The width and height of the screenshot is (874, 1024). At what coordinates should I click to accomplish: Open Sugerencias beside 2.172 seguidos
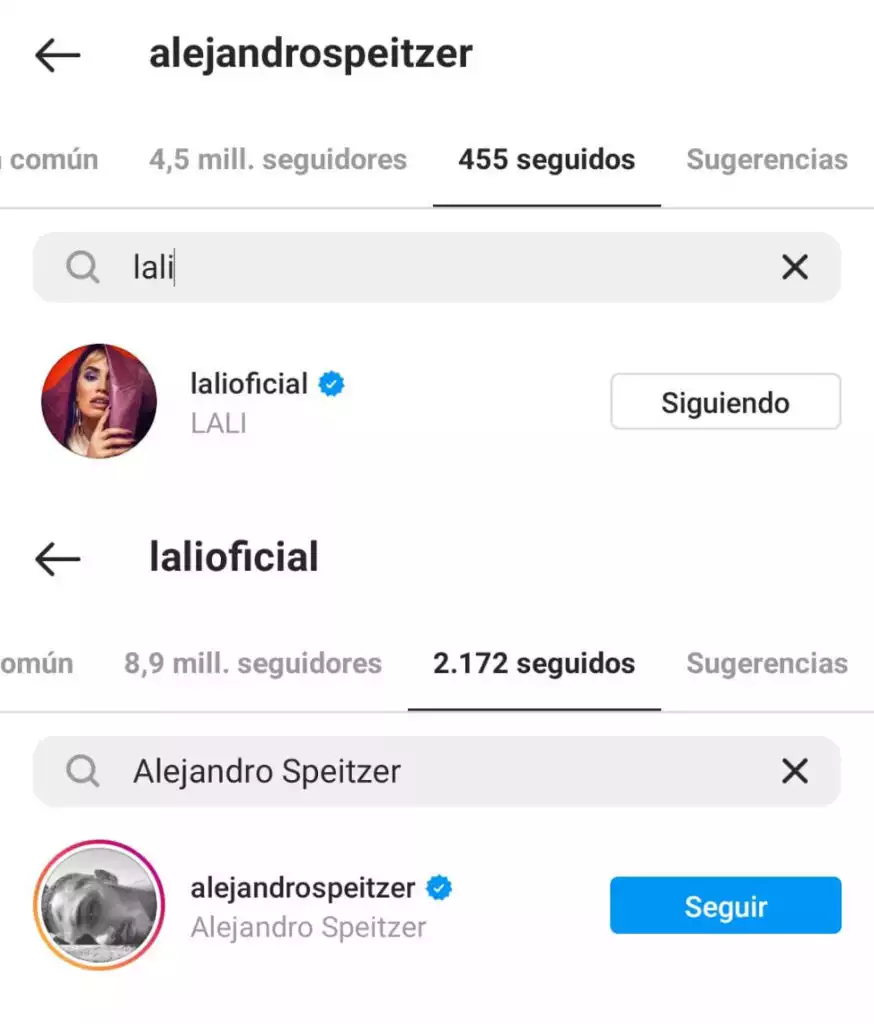point(766,663)
